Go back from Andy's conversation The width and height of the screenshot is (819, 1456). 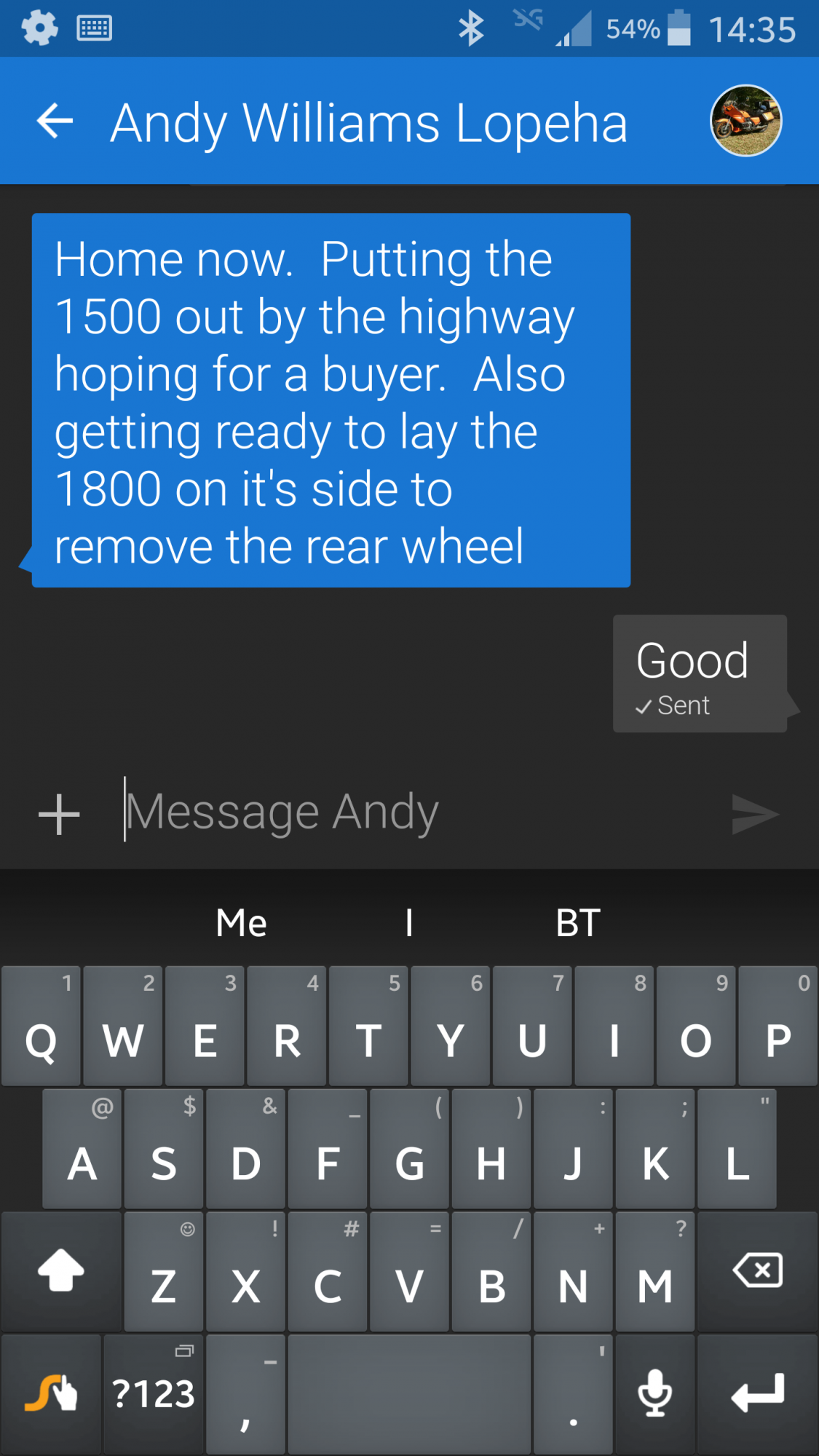tap(55, 121)
